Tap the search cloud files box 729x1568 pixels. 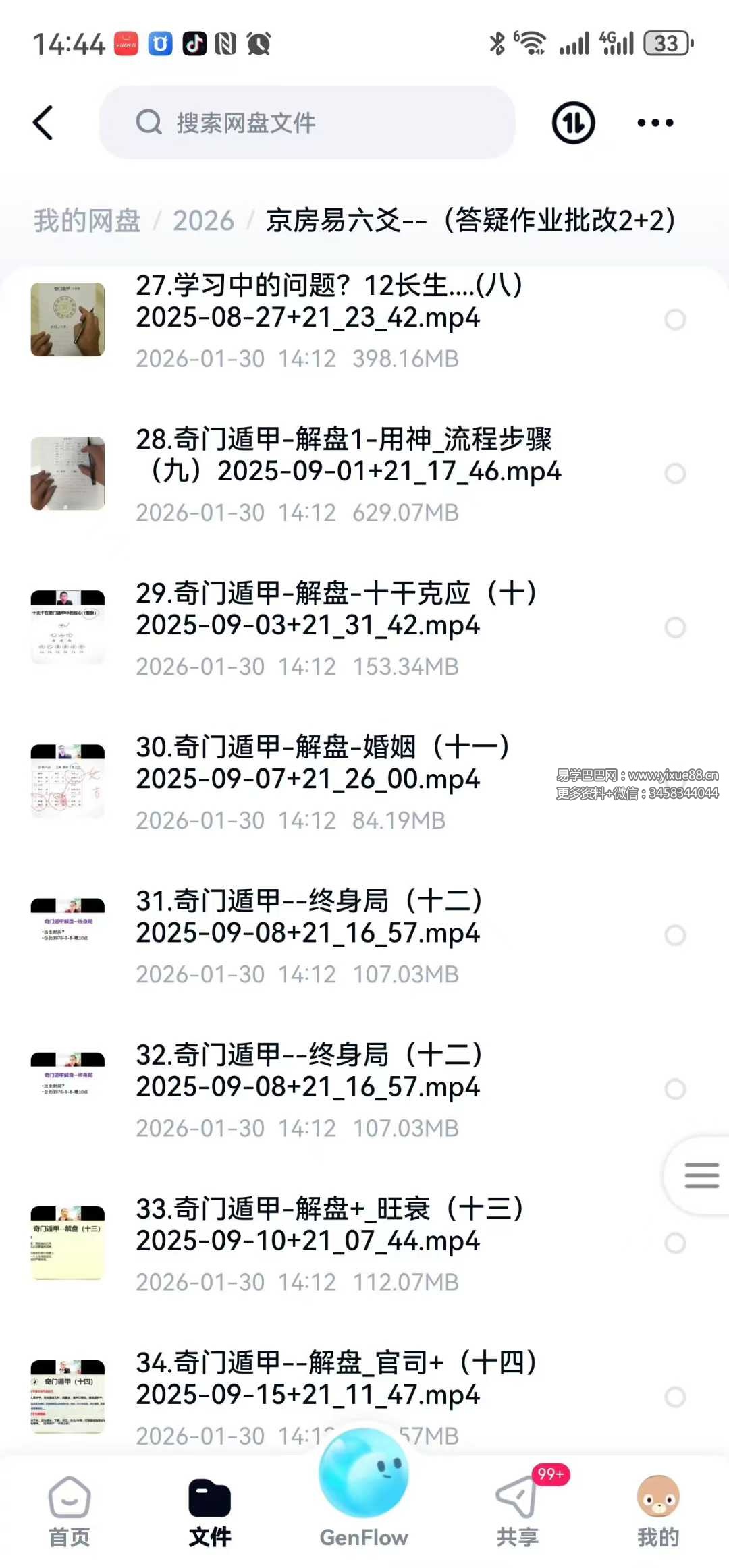pyautogui.click(x=307, y=123)
